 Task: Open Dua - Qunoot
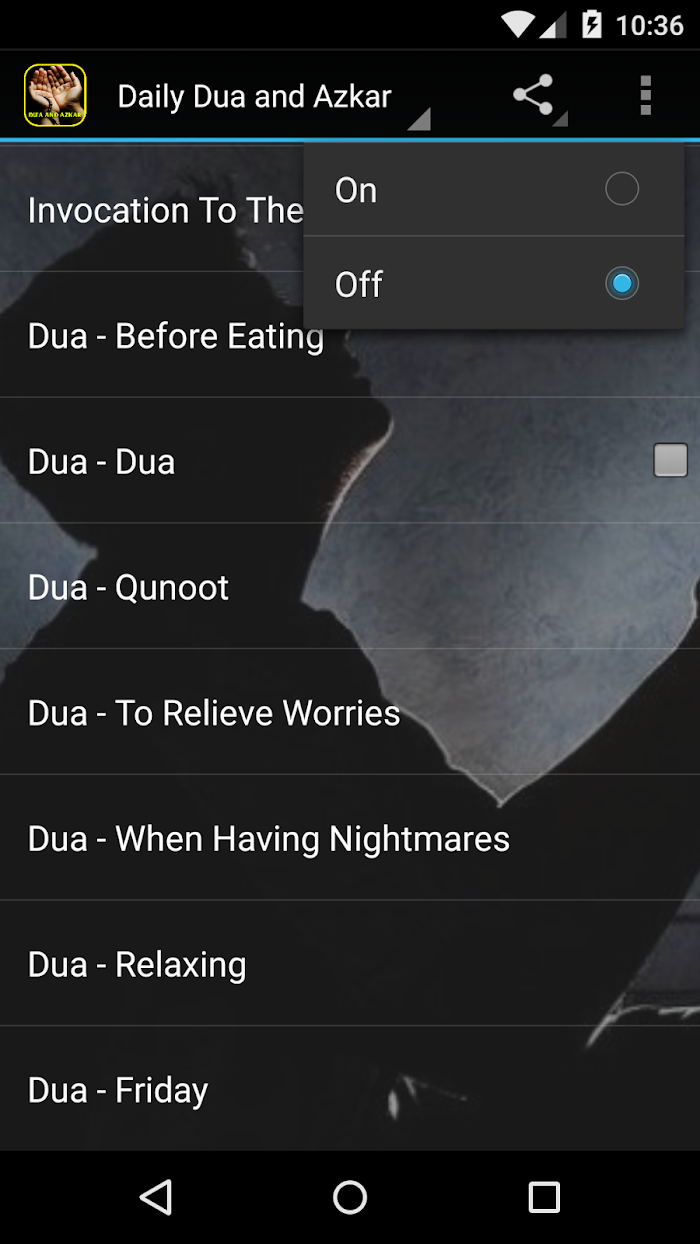tap(350, 587)
